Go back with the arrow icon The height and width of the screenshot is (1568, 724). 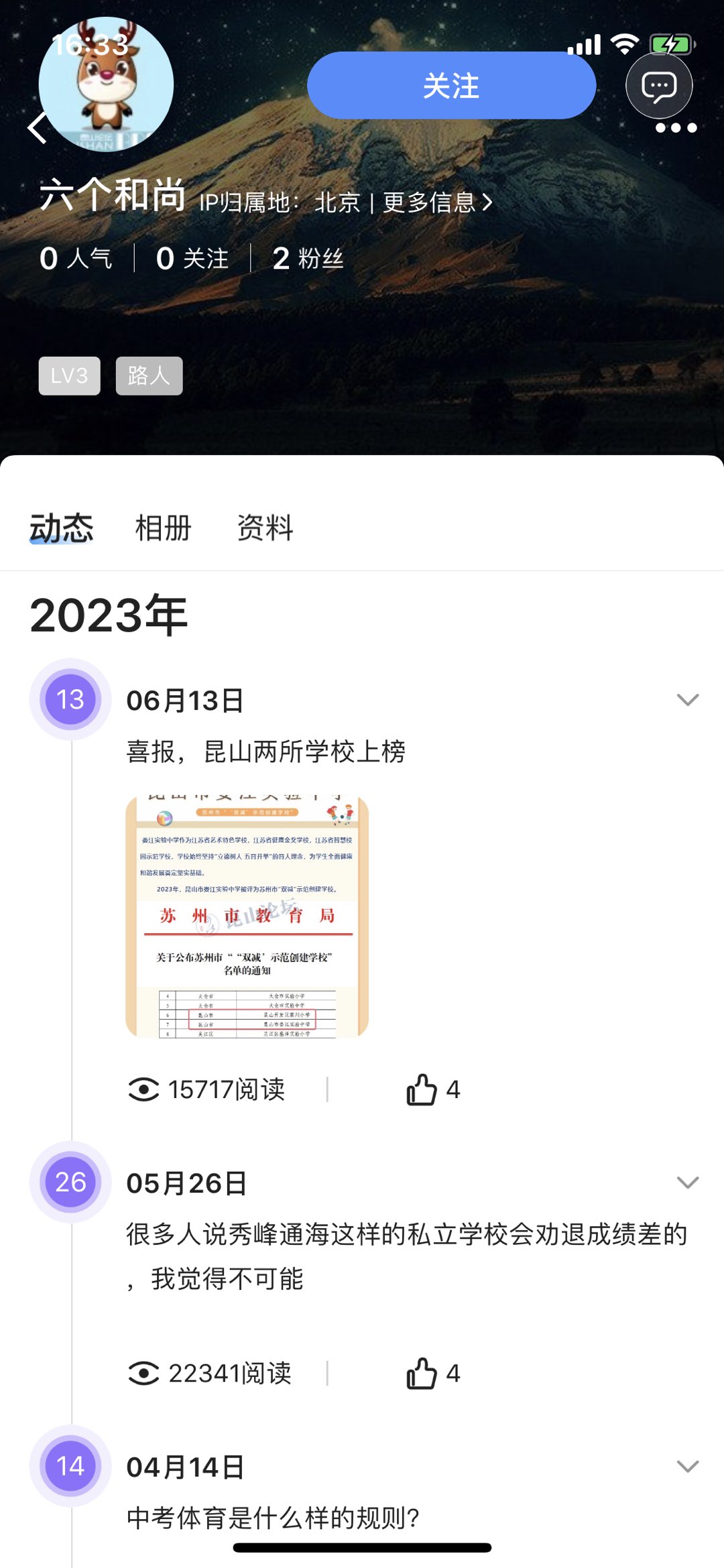coord(38,128)
